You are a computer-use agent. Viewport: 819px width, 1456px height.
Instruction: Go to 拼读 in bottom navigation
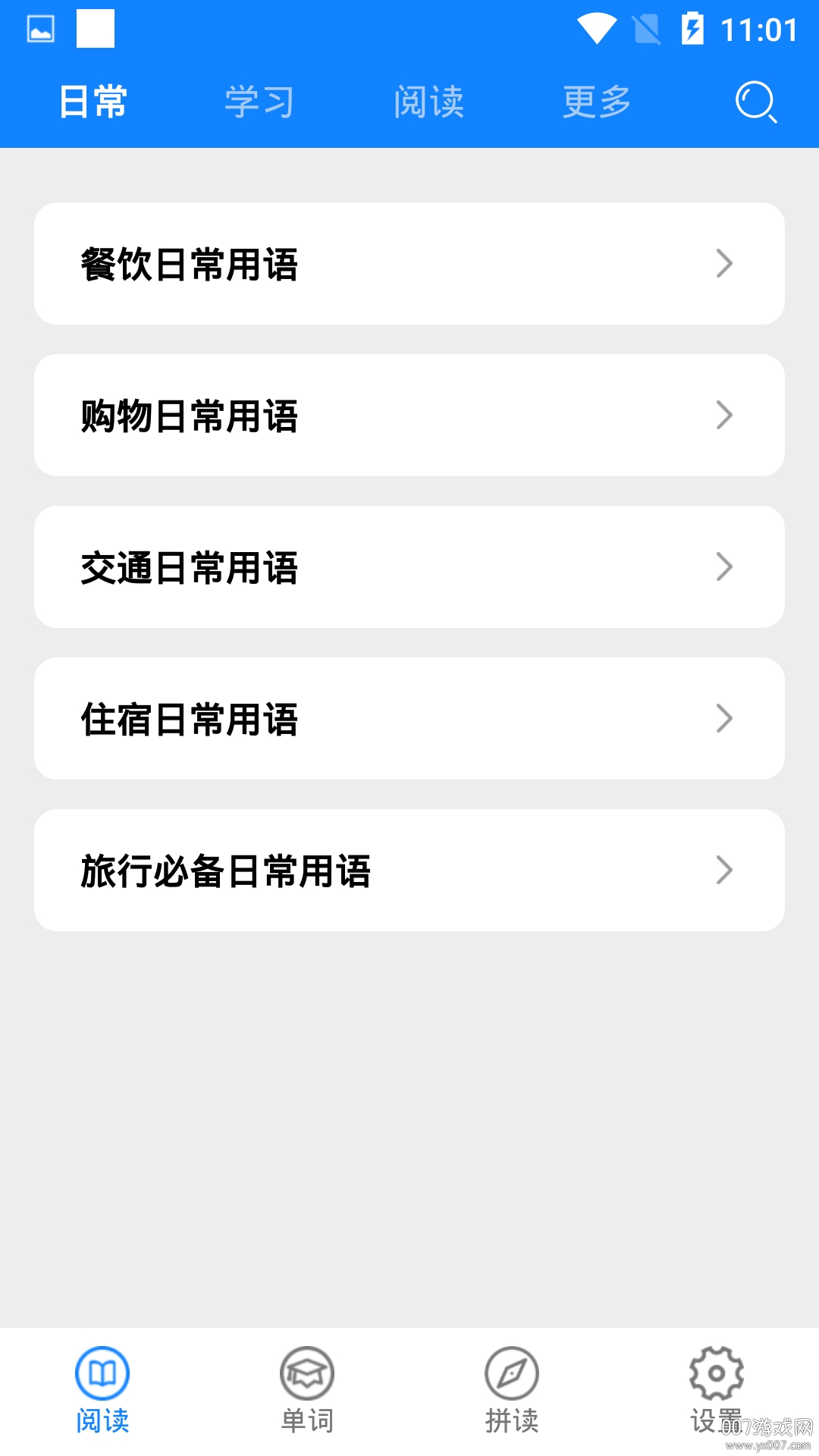[x=512, y=1389]
